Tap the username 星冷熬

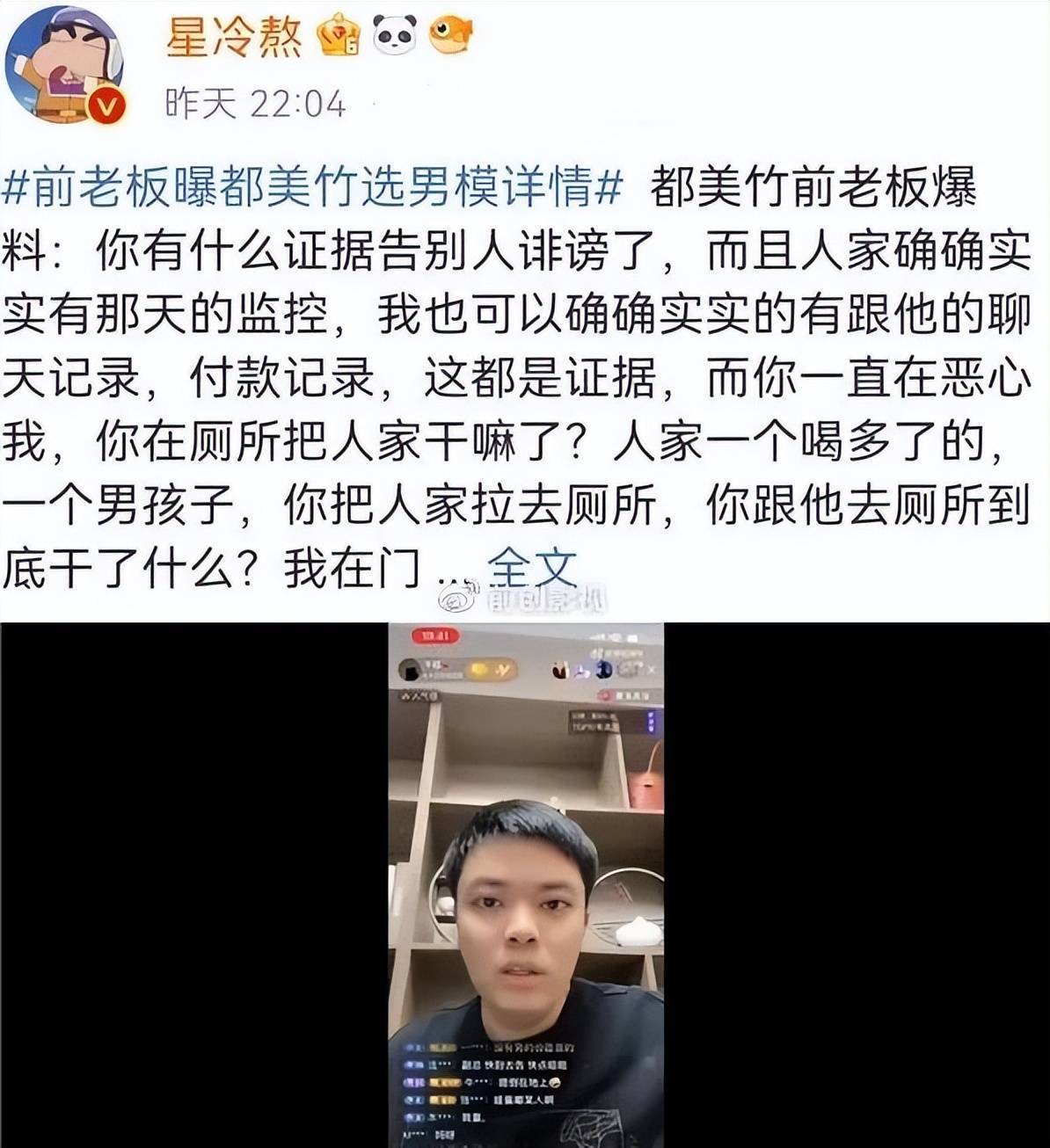(234, 37)
